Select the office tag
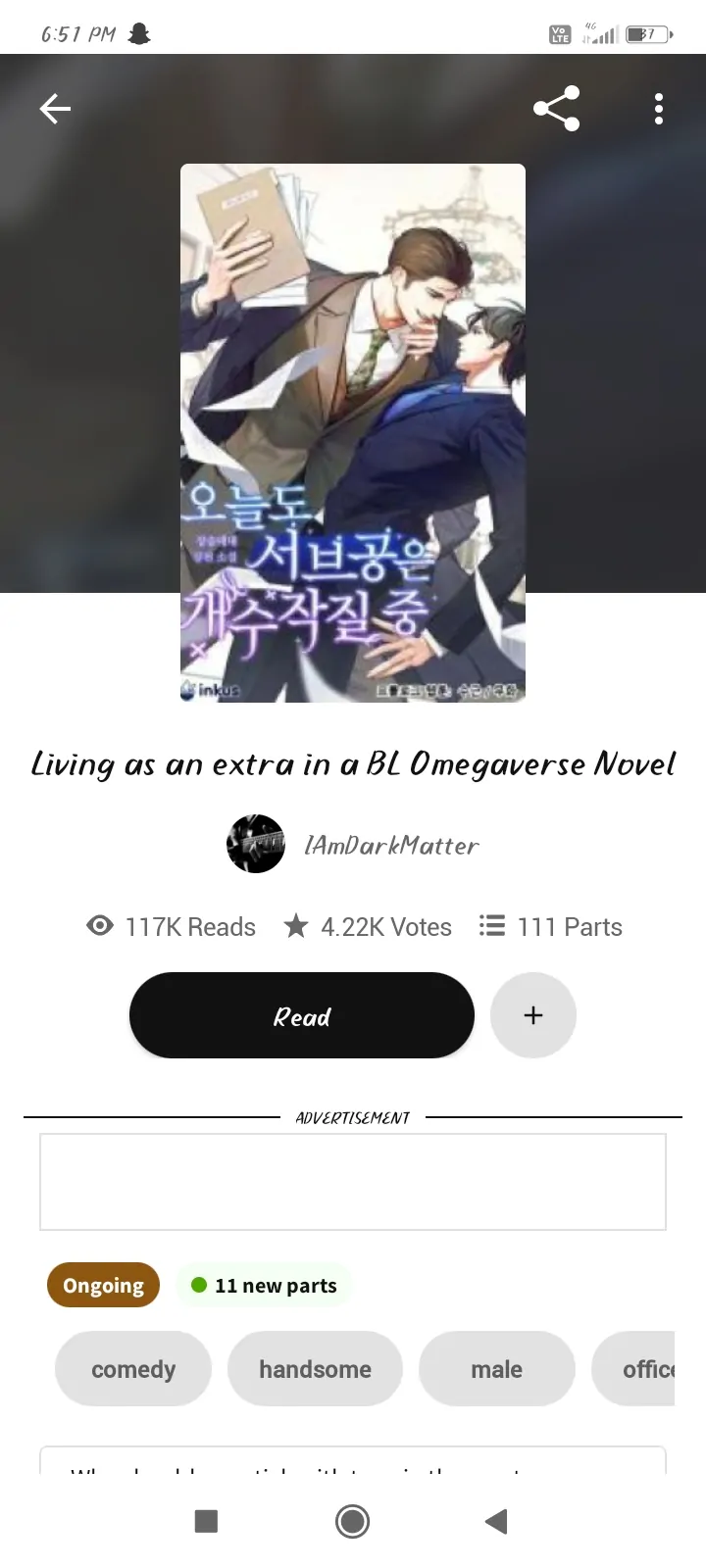 pos(633,1369)
